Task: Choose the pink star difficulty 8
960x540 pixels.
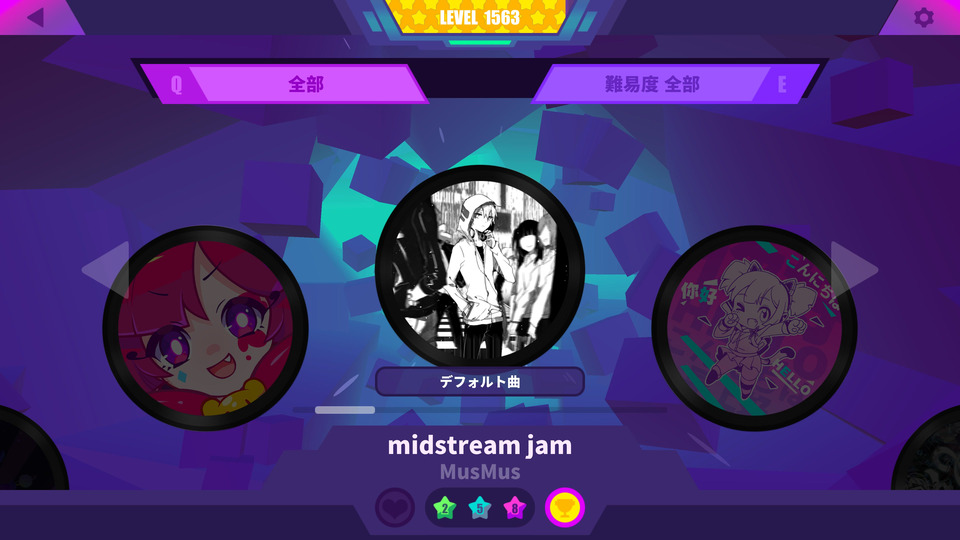Action: [x=515, y=508]
